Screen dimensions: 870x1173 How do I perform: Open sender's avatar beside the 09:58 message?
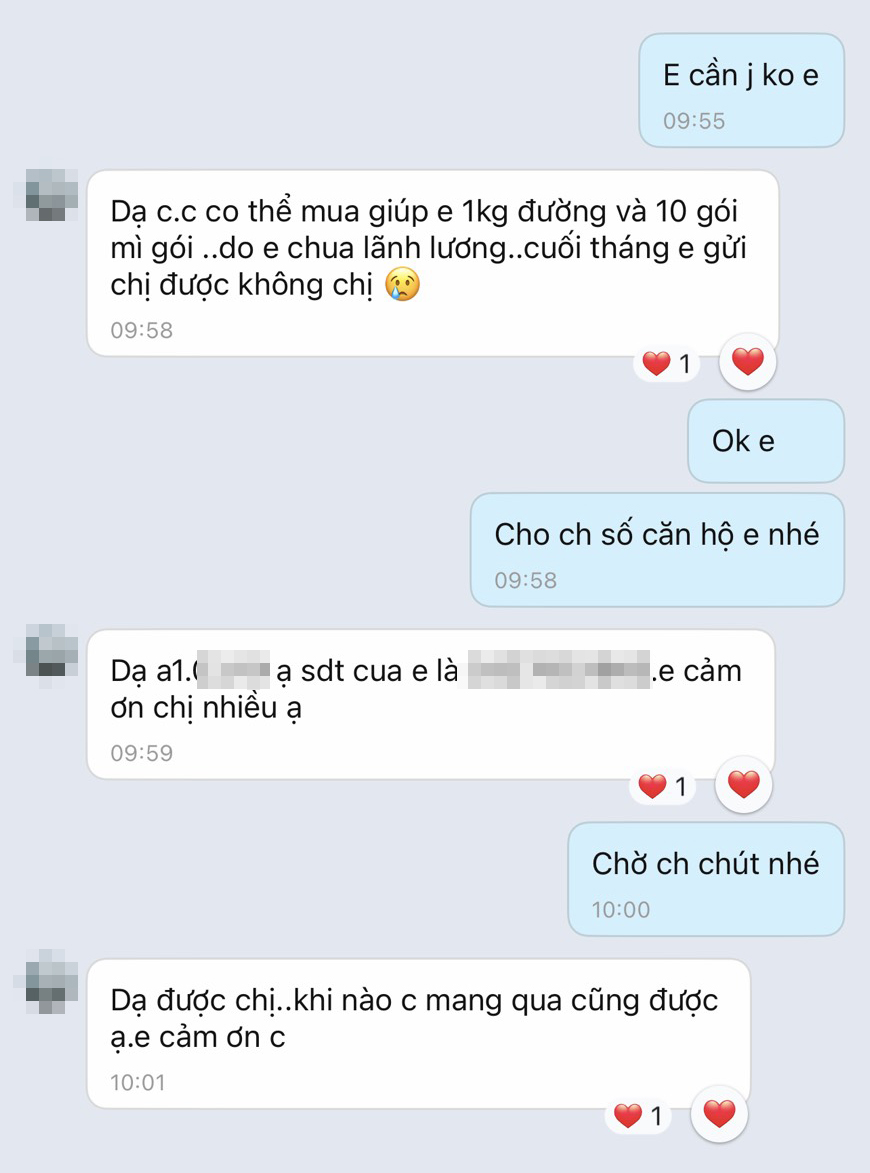pyautogui.click(x=51, y=195)
